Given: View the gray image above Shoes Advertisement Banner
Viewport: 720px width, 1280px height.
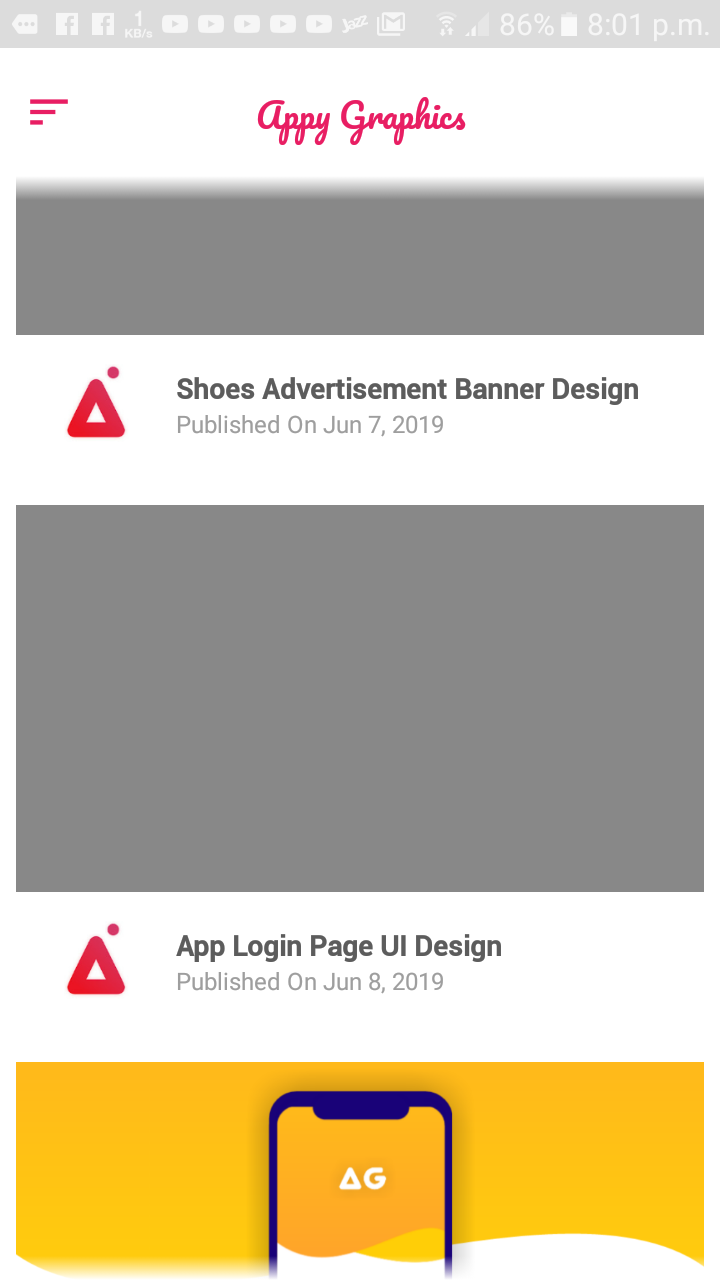Looking at the screenshot, I should tap(360, 262).
